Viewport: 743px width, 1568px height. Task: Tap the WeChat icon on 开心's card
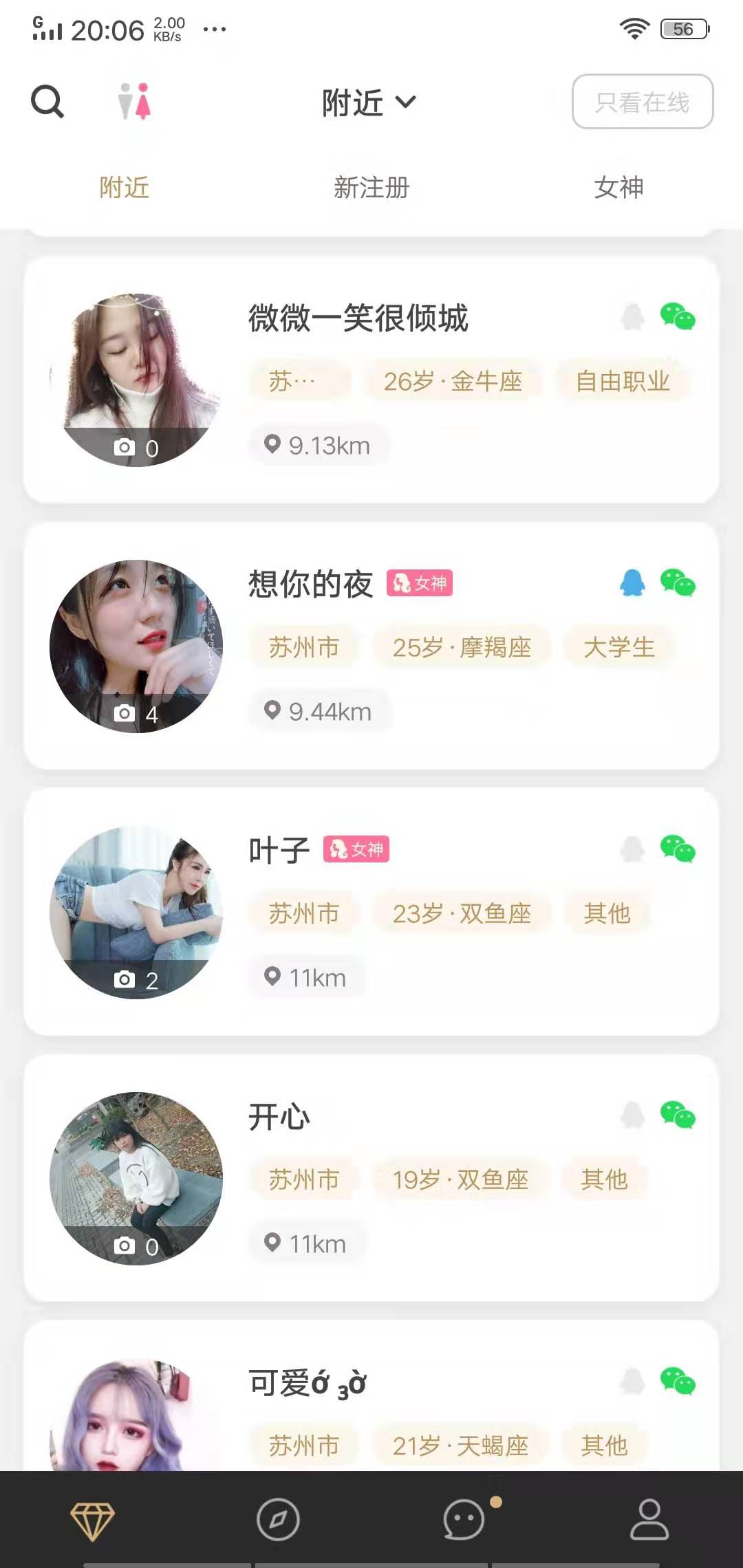(x=678, y=1115)
